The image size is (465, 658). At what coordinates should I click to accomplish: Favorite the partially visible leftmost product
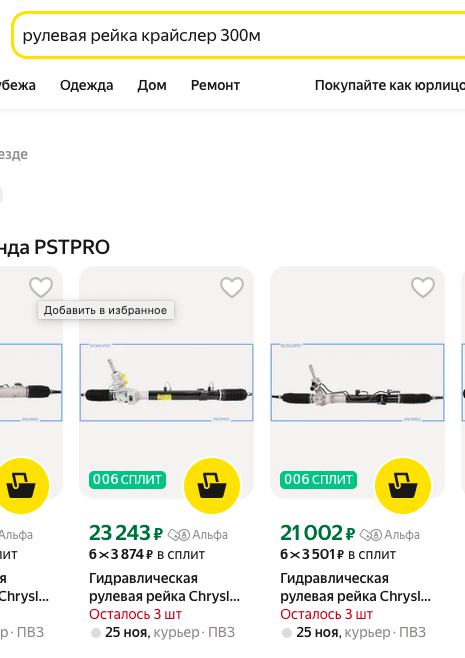(41, 287)
